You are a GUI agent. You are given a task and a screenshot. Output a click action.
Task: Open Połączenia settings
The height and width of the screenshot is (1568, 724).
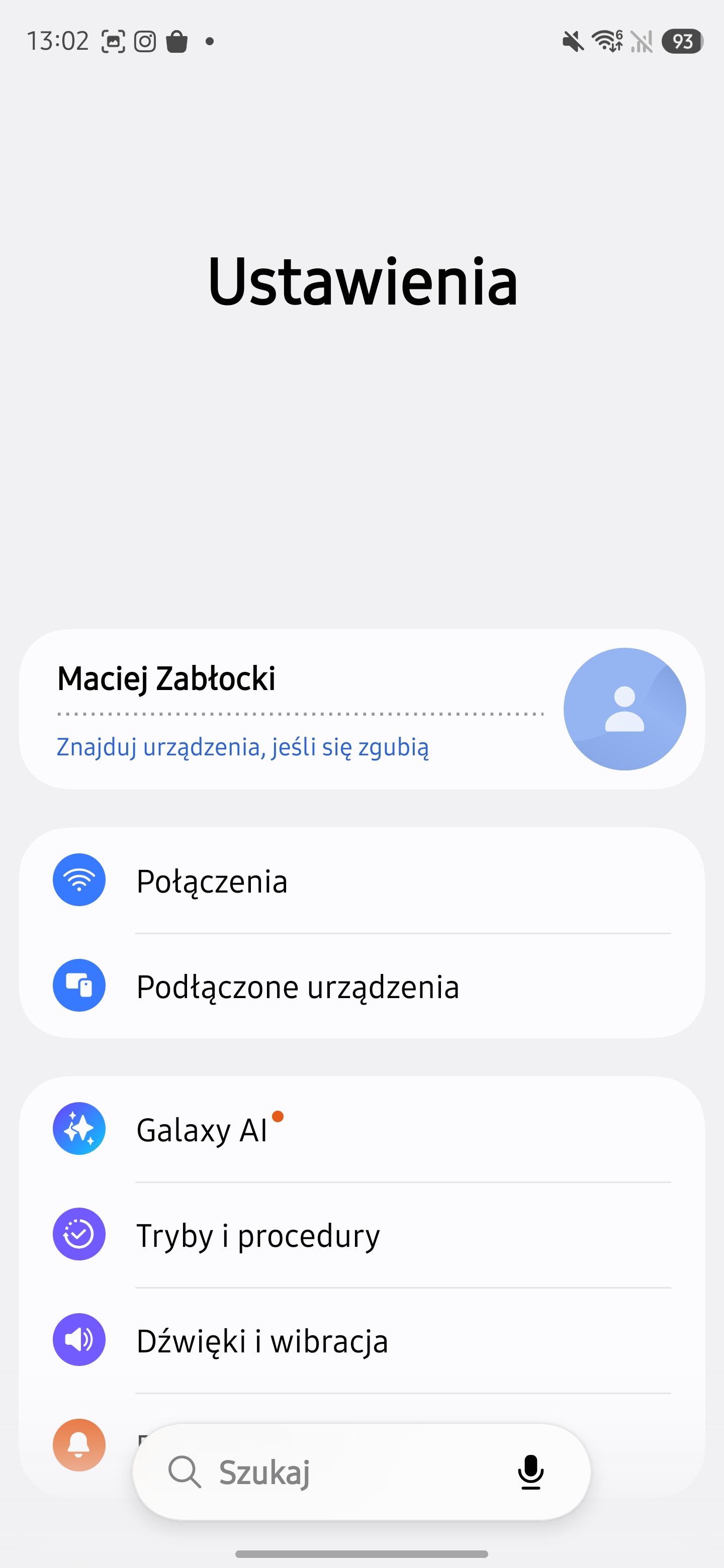click(361, 881)
